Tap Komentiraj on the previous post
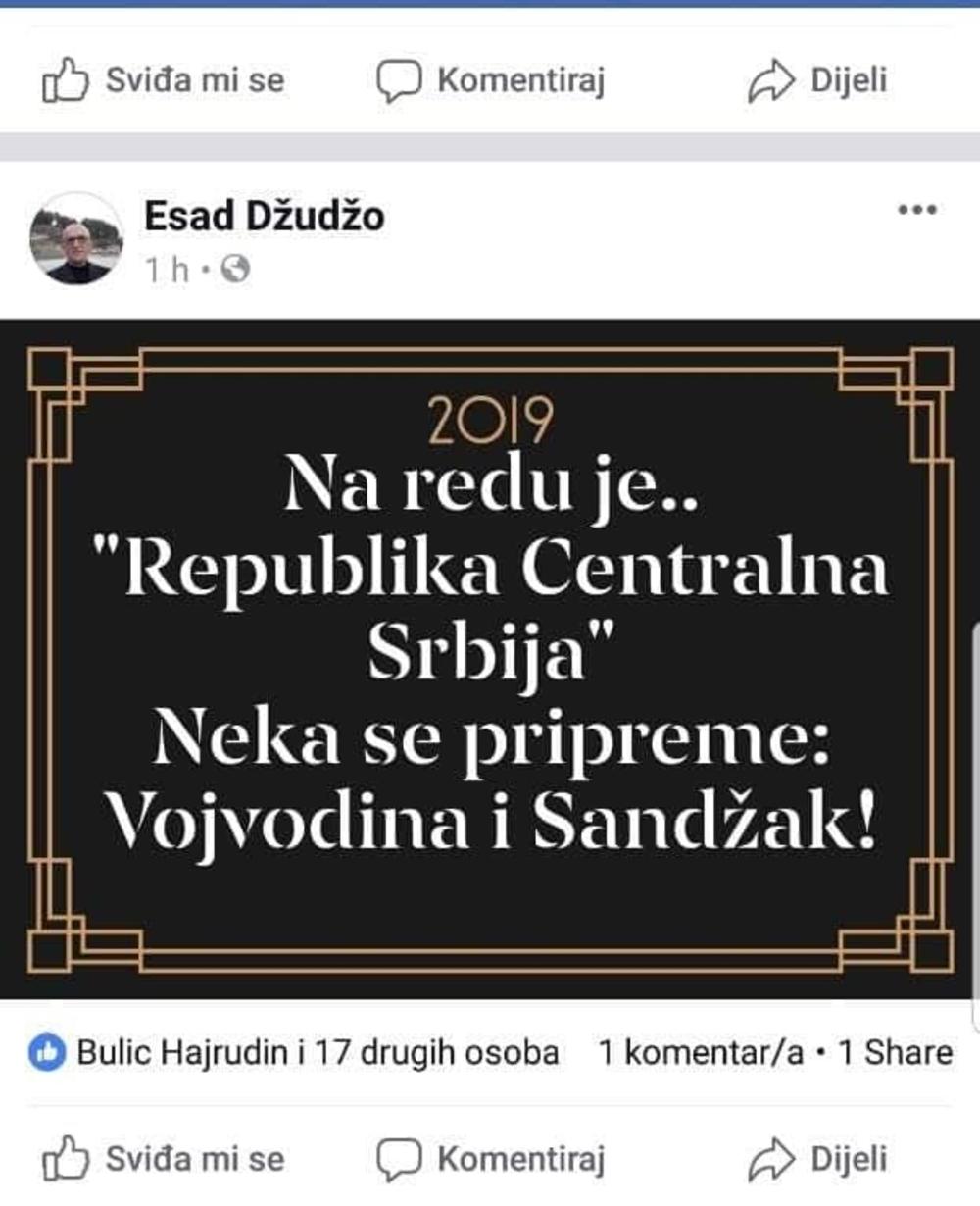Screen dimensions: 980x1206 pos(491,80)
